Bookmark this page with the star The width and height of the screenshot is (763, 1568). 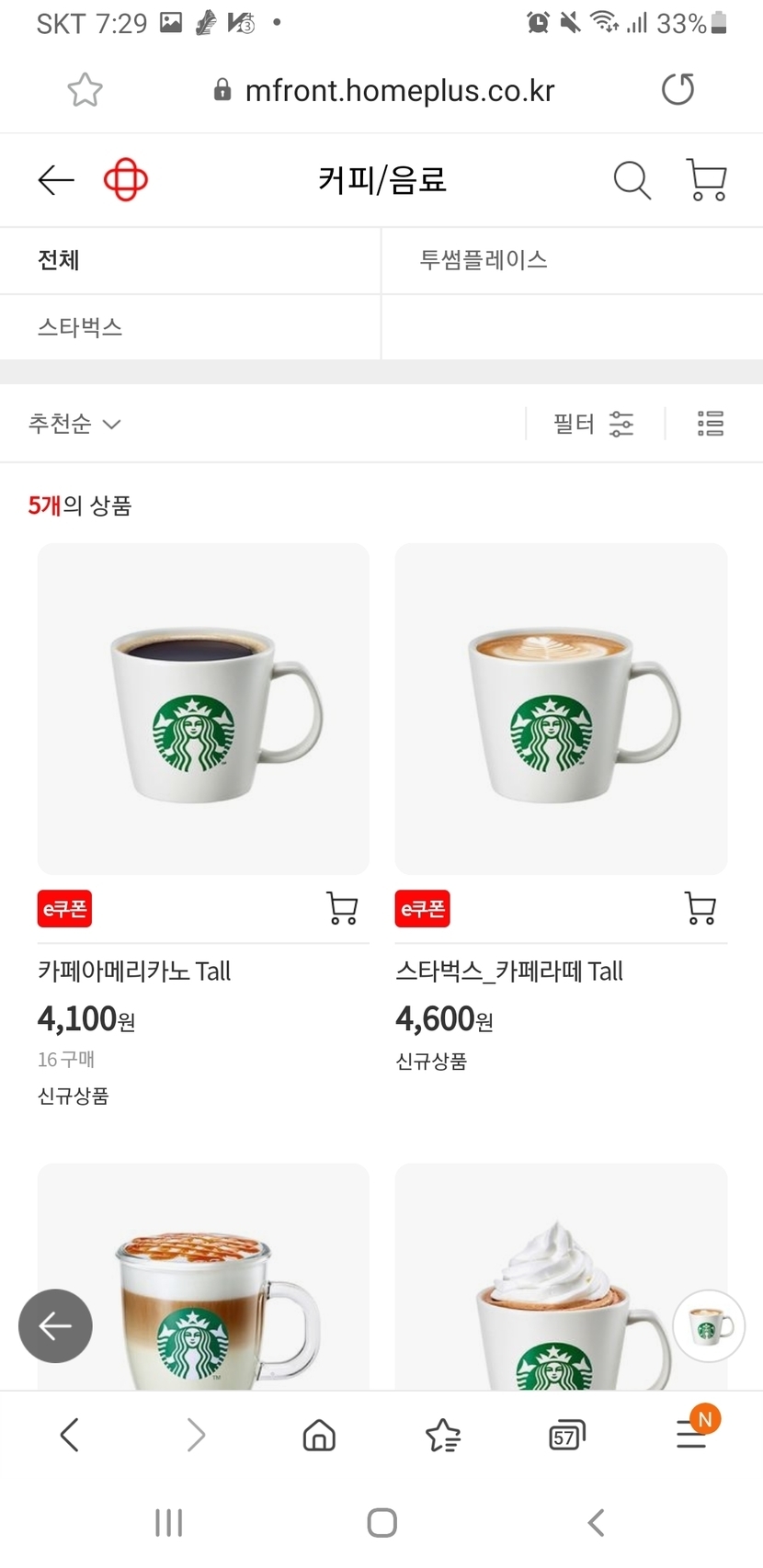(x=85, y=90)
